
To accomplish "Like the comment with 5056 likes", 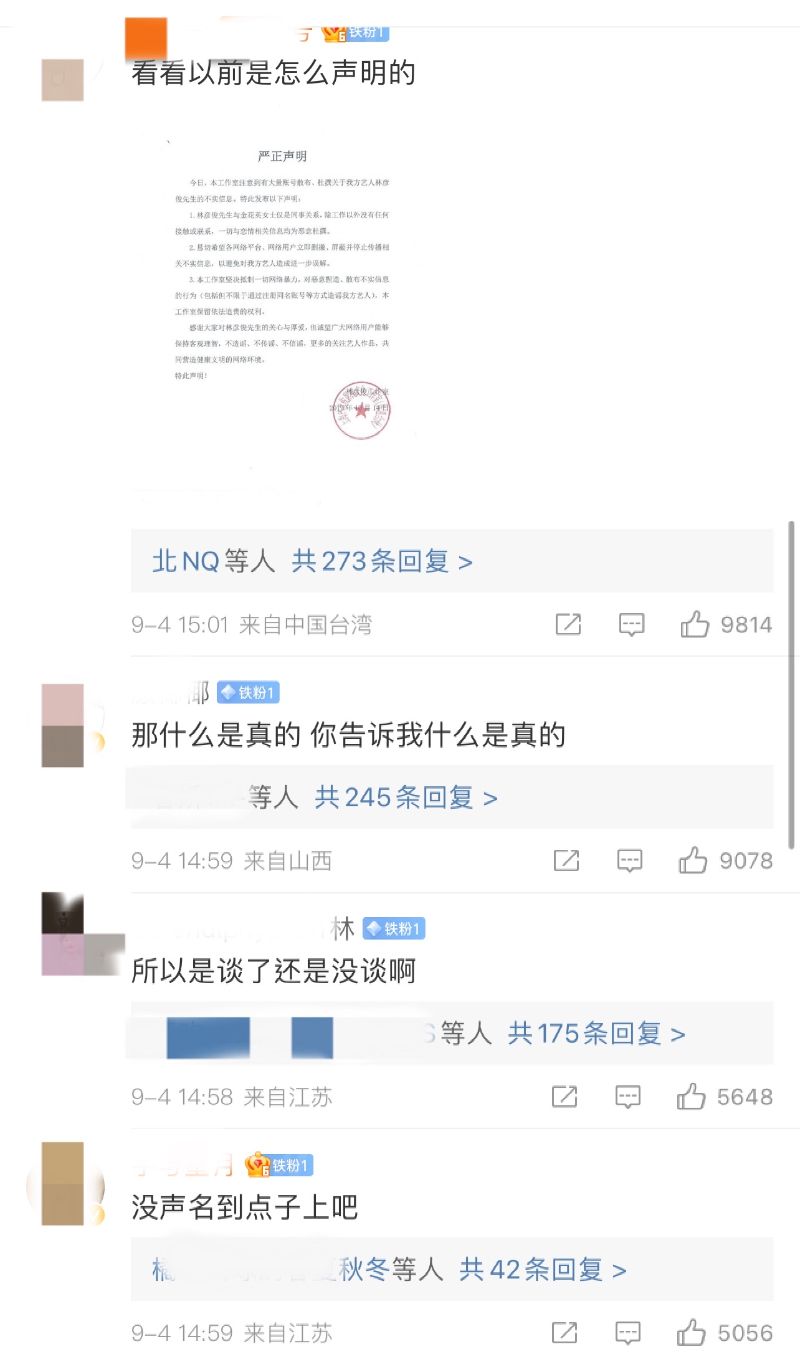I will [691, 1333].
